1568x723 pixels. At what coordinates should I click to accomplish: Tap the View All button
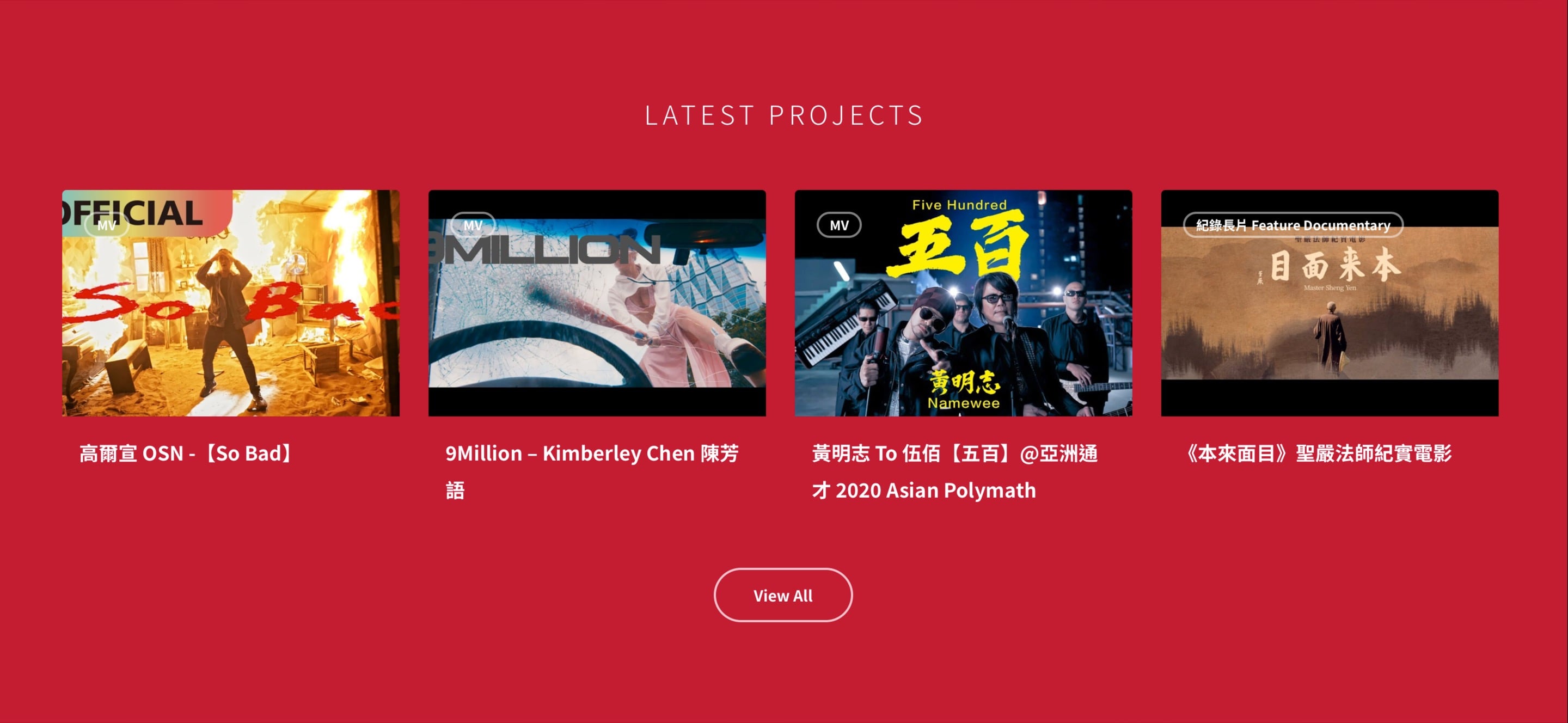point(783,595)
